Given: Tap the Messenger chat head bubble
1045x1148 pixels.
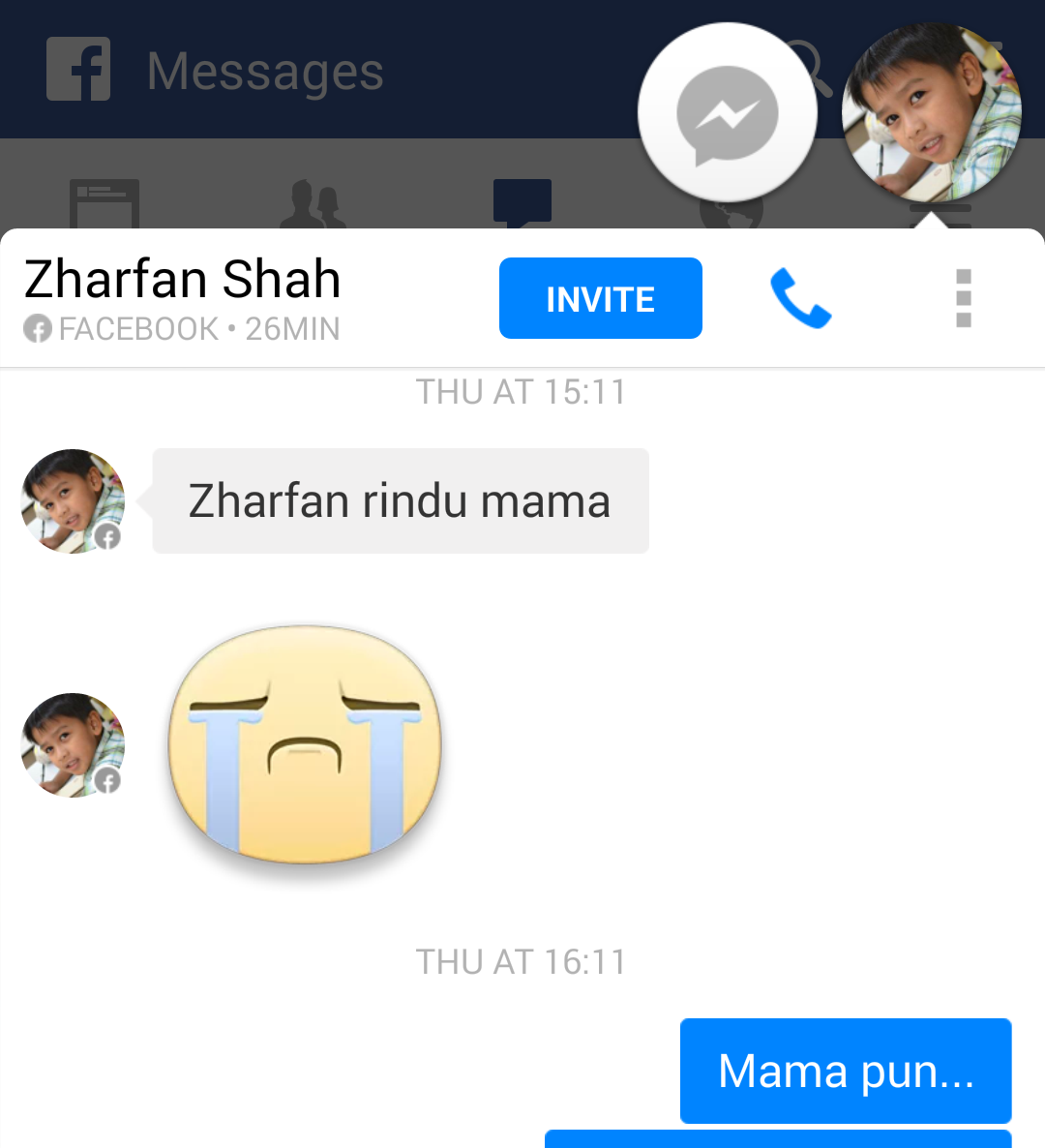Looking at the screenshot, I should [x=728, y=114].
